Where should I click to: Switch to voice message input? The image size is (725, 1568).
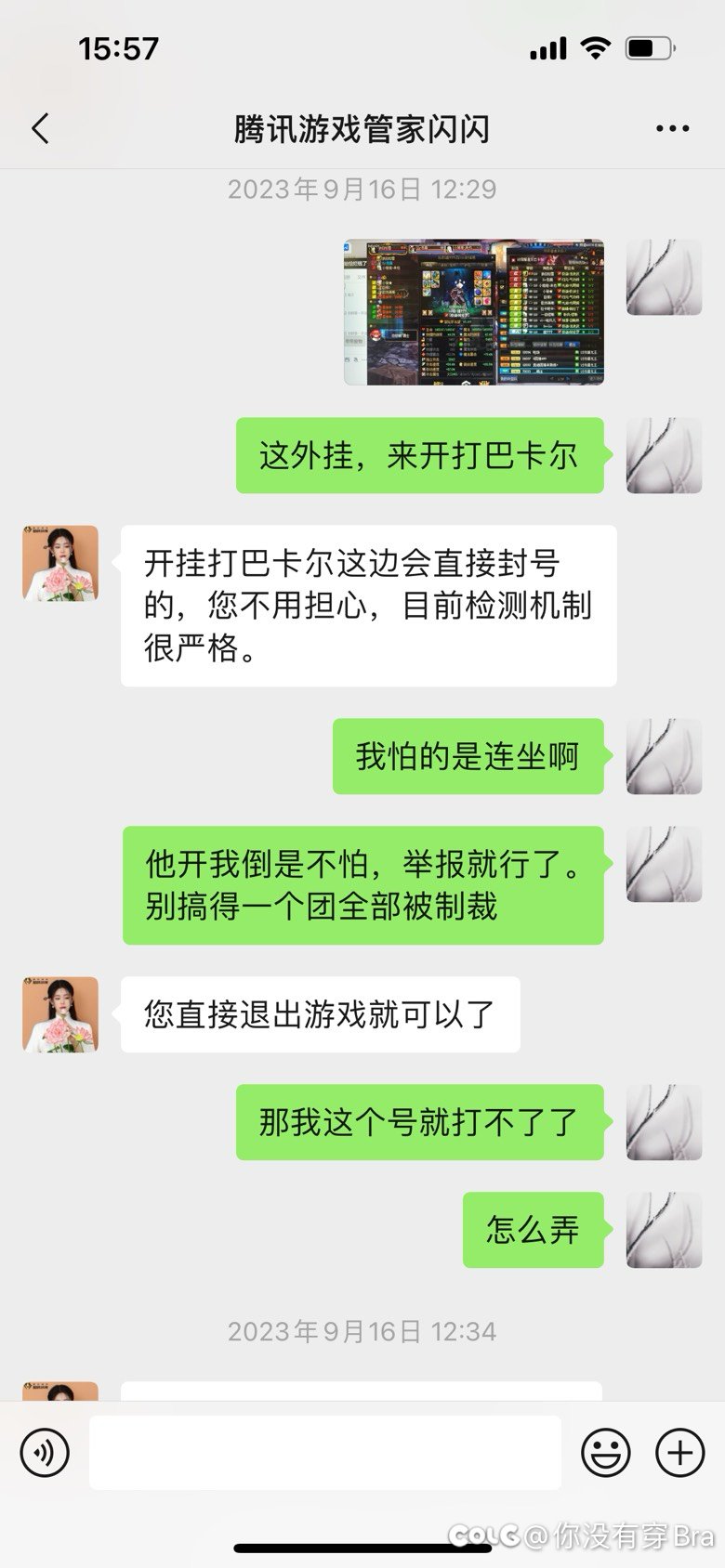pyautogui.click(x=45, y=1452)
